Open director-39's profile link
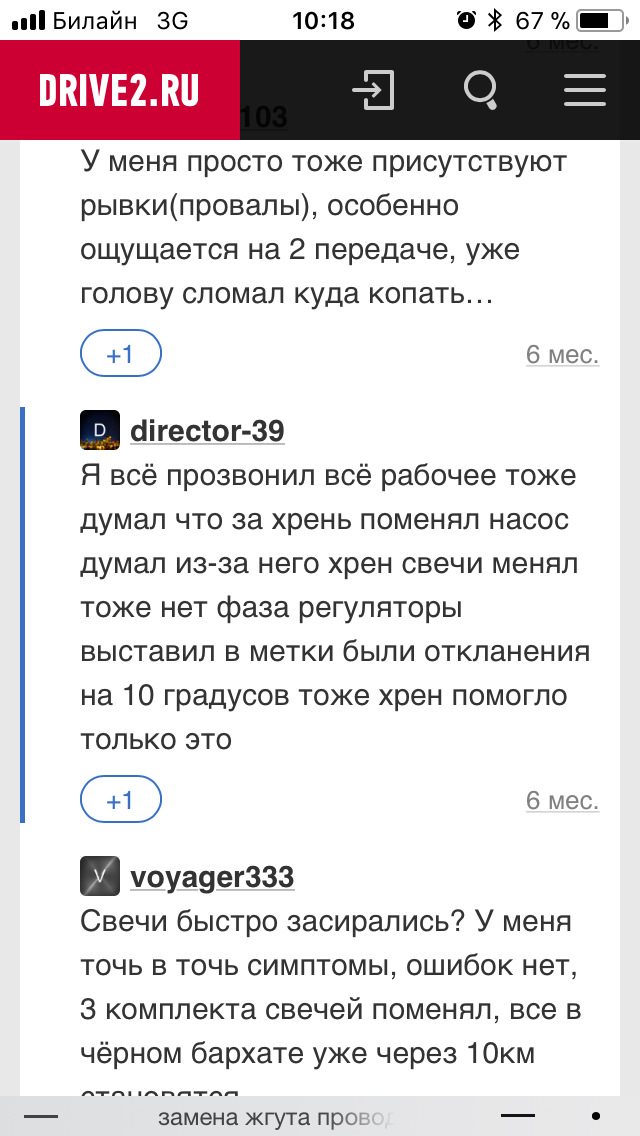Image resolution: width=640 pixels, height=1136 pixels. coord(207,431)
